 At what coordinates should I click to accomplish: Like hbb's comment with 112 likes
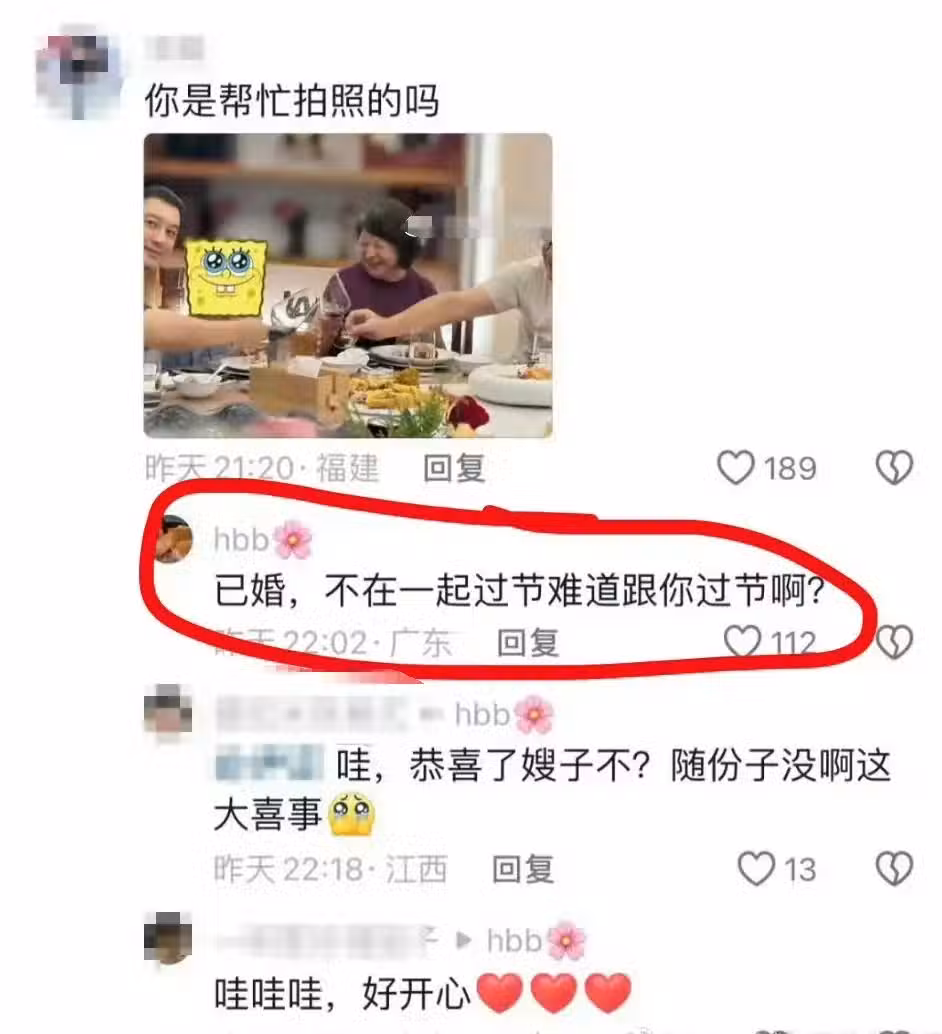[x=742, y=643]
